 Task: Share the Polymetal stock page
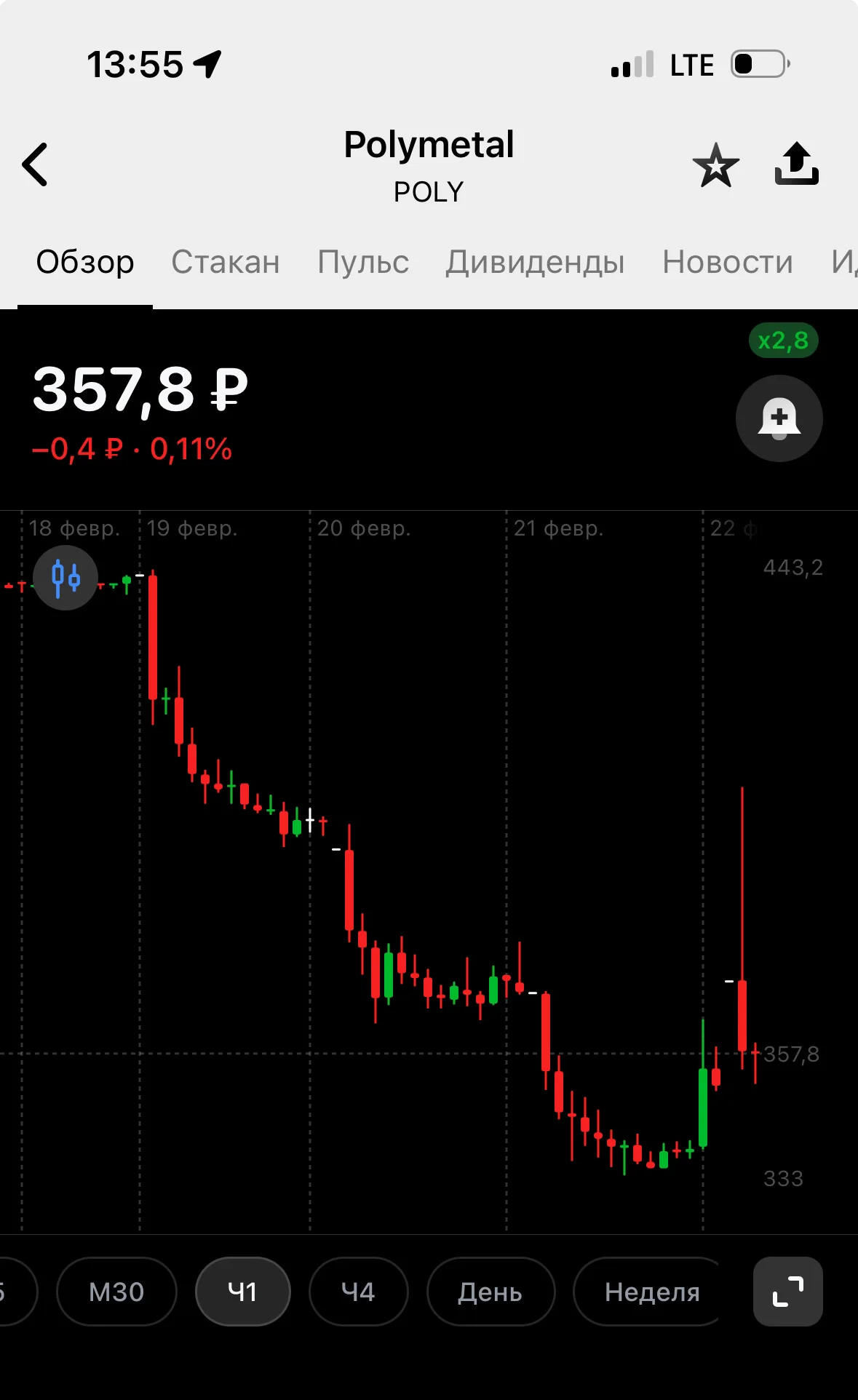[796, 164]
